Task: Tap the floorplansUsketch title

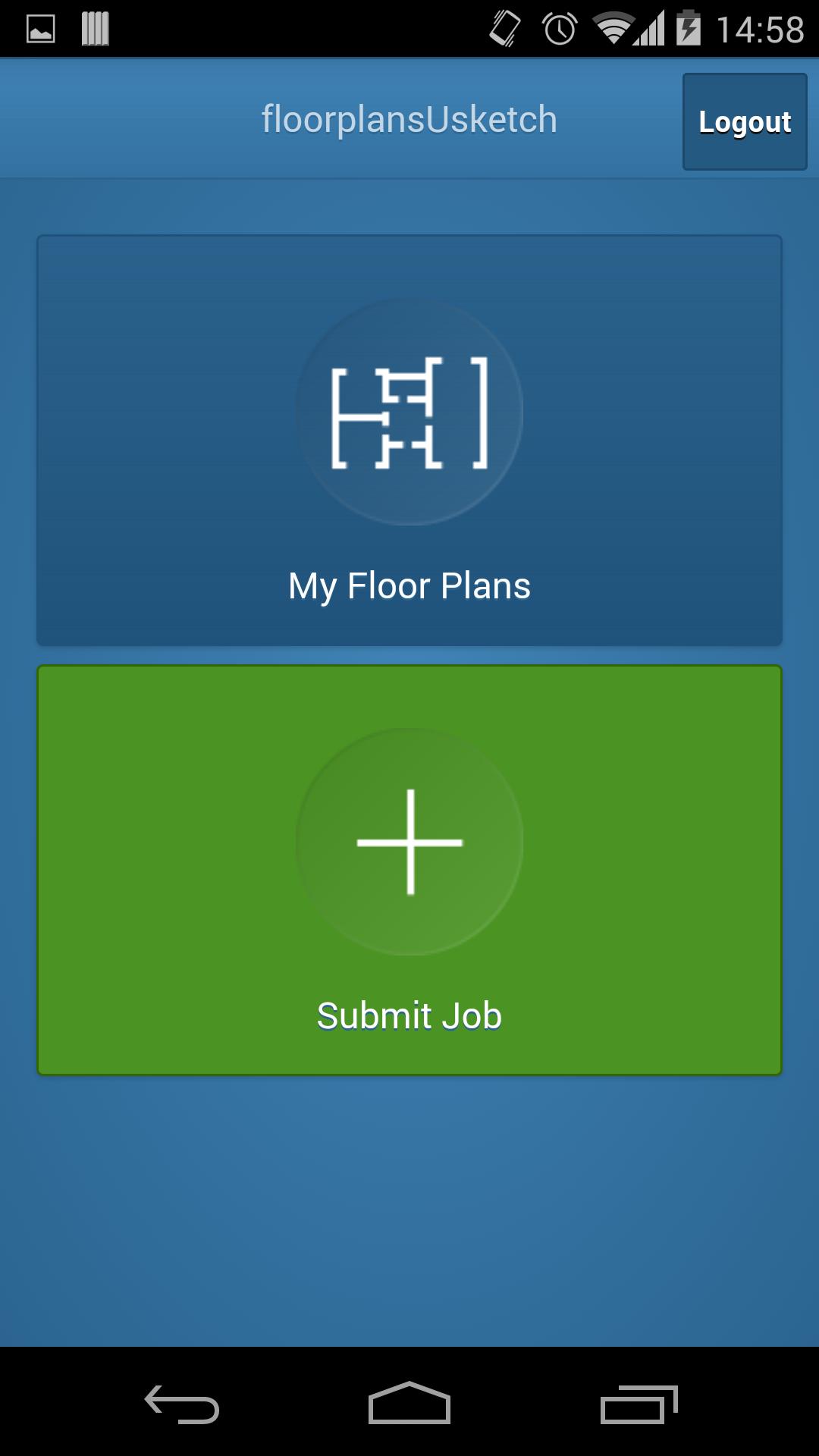Action: coord(409,118)
